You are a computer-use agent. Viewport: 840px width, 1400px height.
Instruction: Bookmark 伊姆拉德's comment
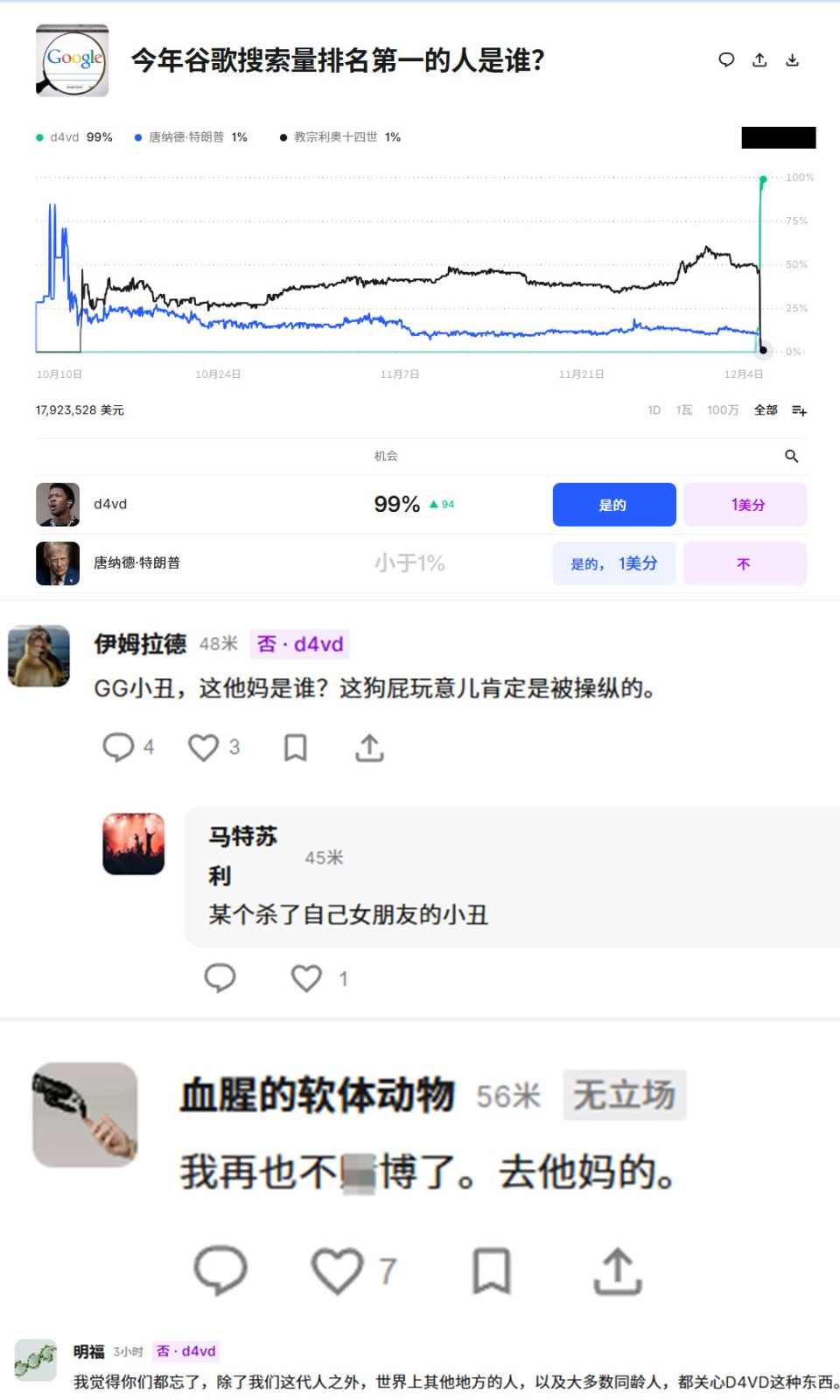click(x=296, y=746)
